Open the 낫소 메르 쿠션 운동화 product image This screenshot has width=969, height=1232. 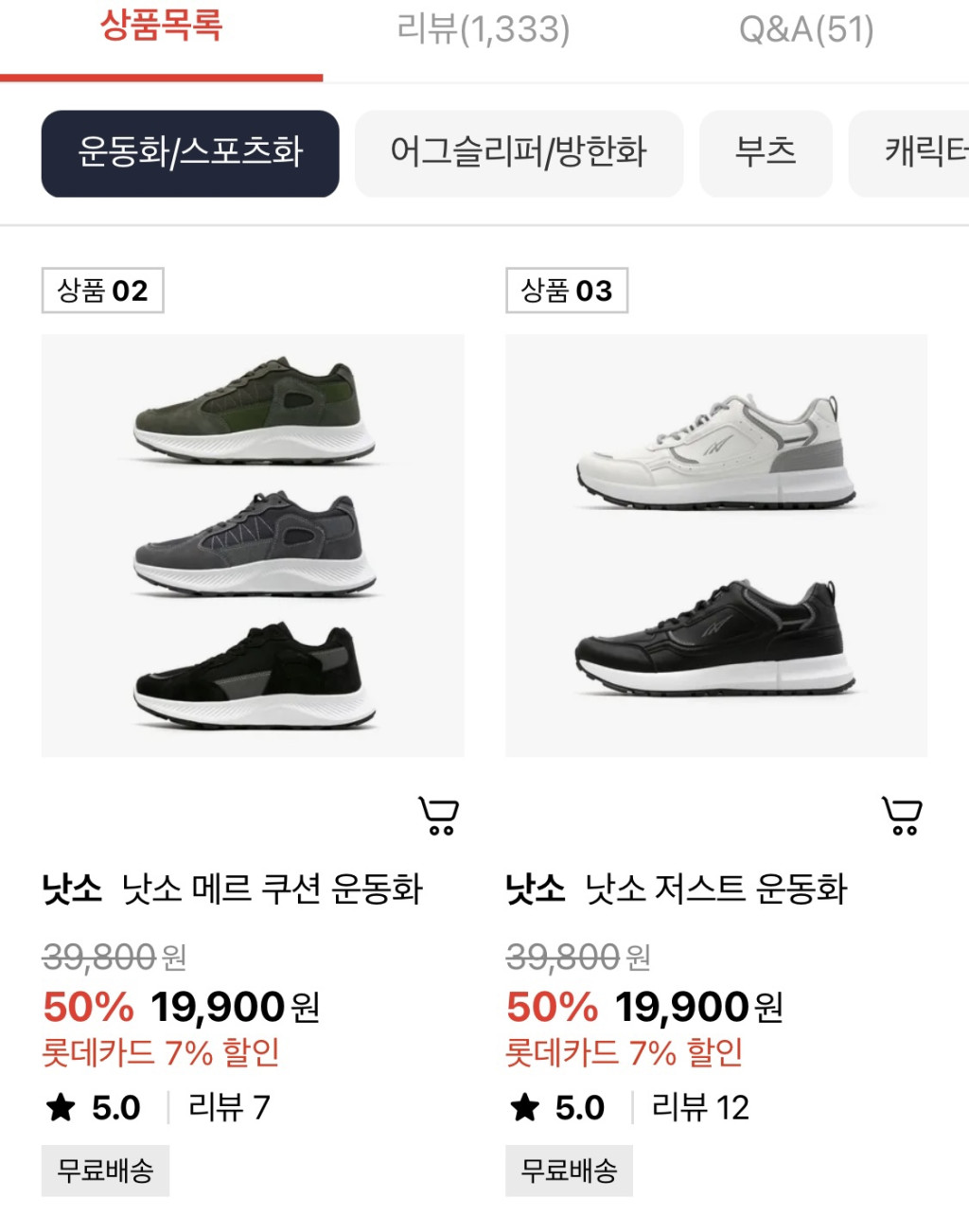253,545
